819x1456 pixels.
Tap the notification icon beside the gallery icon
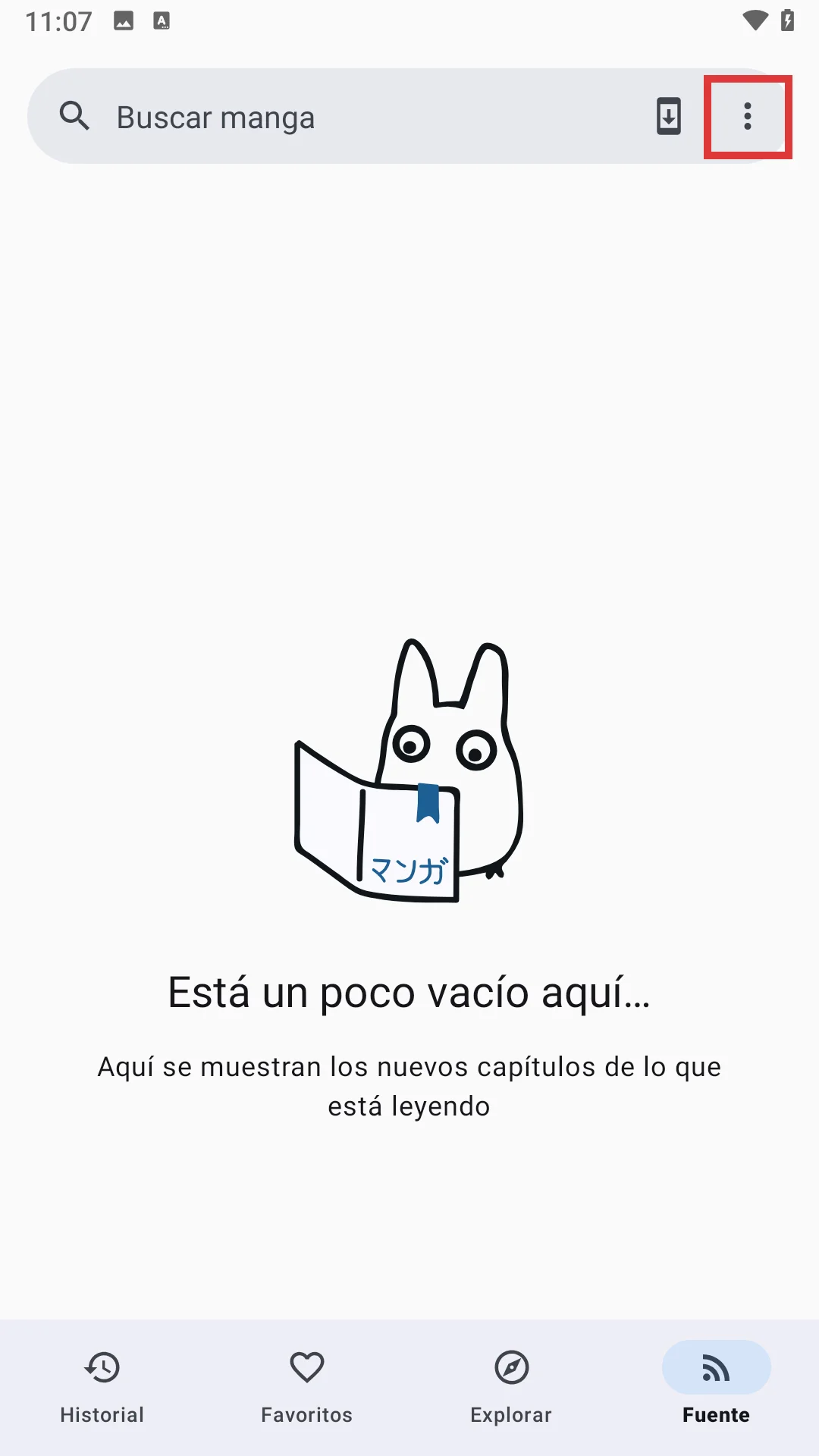pyautogui.click(x=160, y=20)
